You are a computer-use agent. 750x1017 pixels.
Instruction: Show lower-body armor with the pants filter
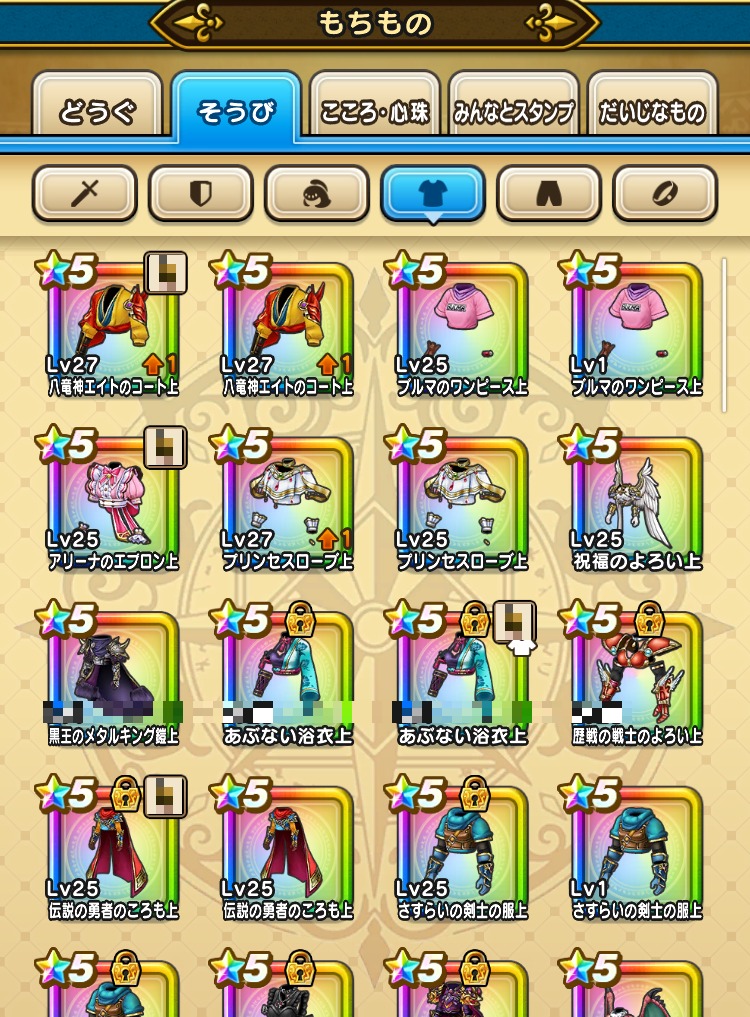pyautogui.click(x=549, y=192)
